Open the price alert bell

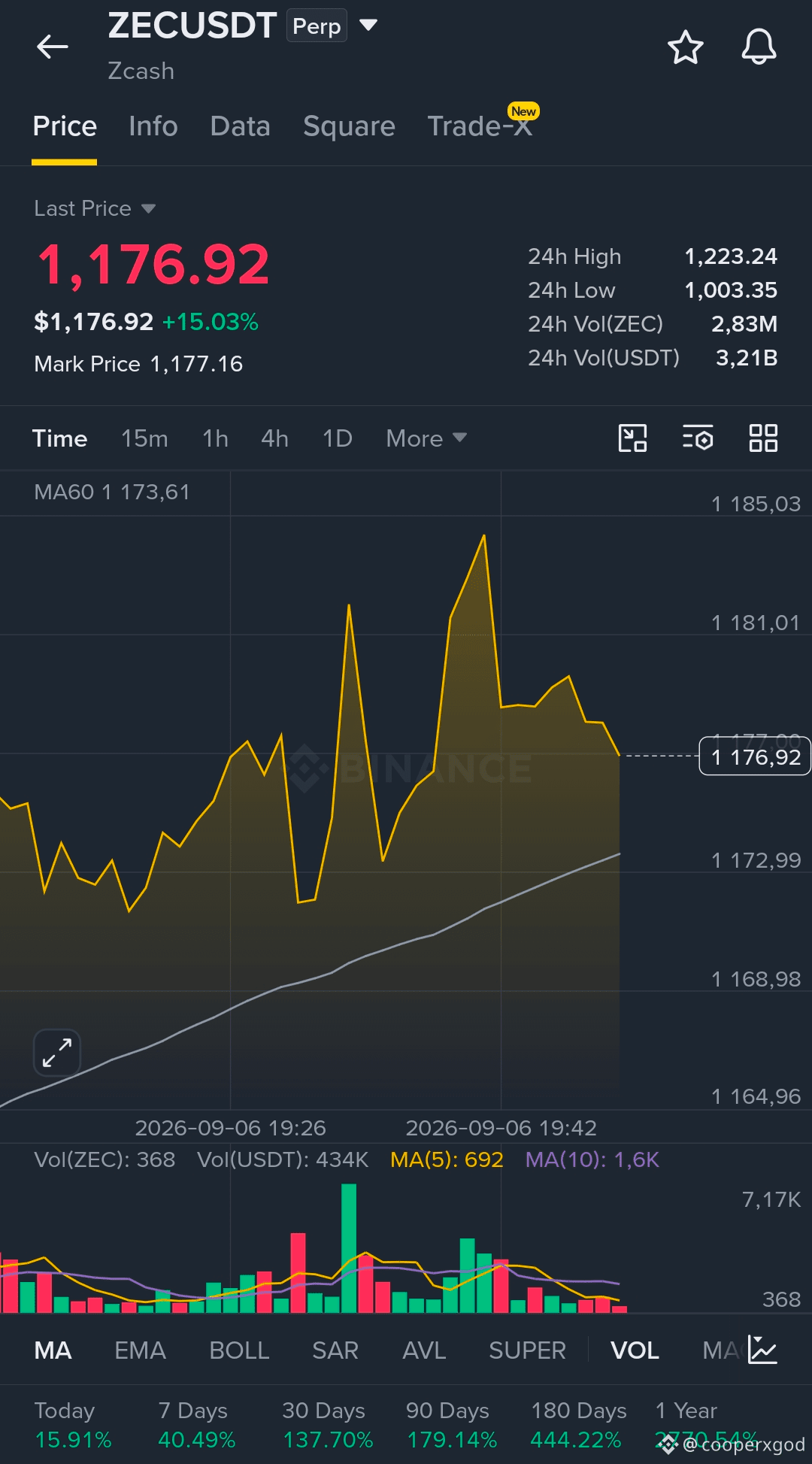[759, 47]
